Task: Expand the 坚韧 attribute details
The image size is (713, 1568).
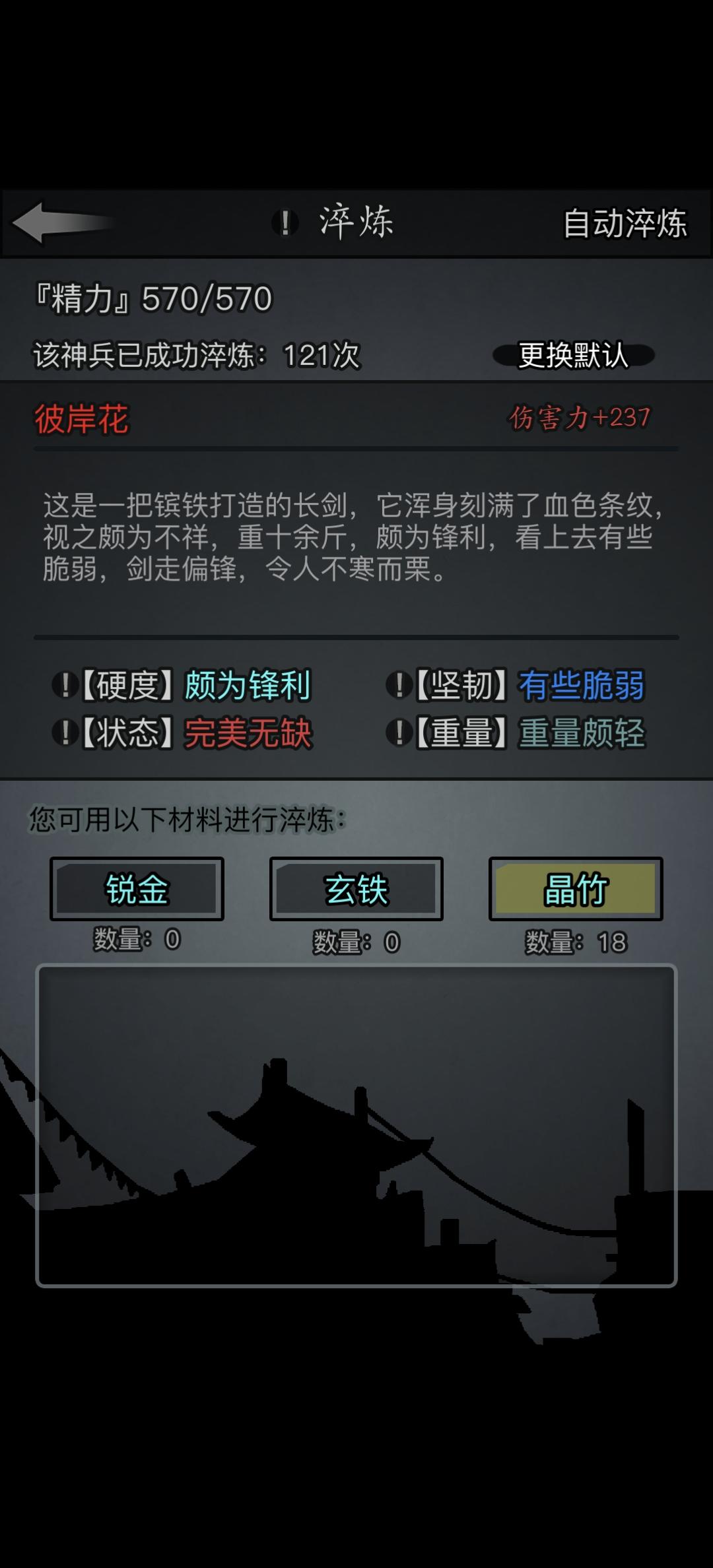Action: point(522,687)
